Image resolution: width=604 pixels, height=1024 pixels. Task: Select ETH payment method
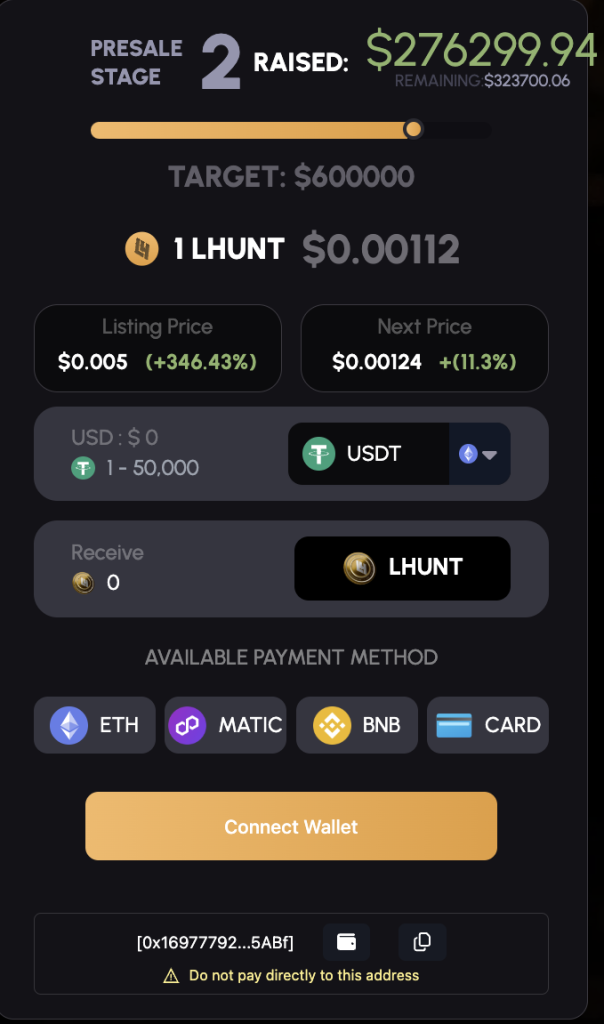[x=95, y=725]
